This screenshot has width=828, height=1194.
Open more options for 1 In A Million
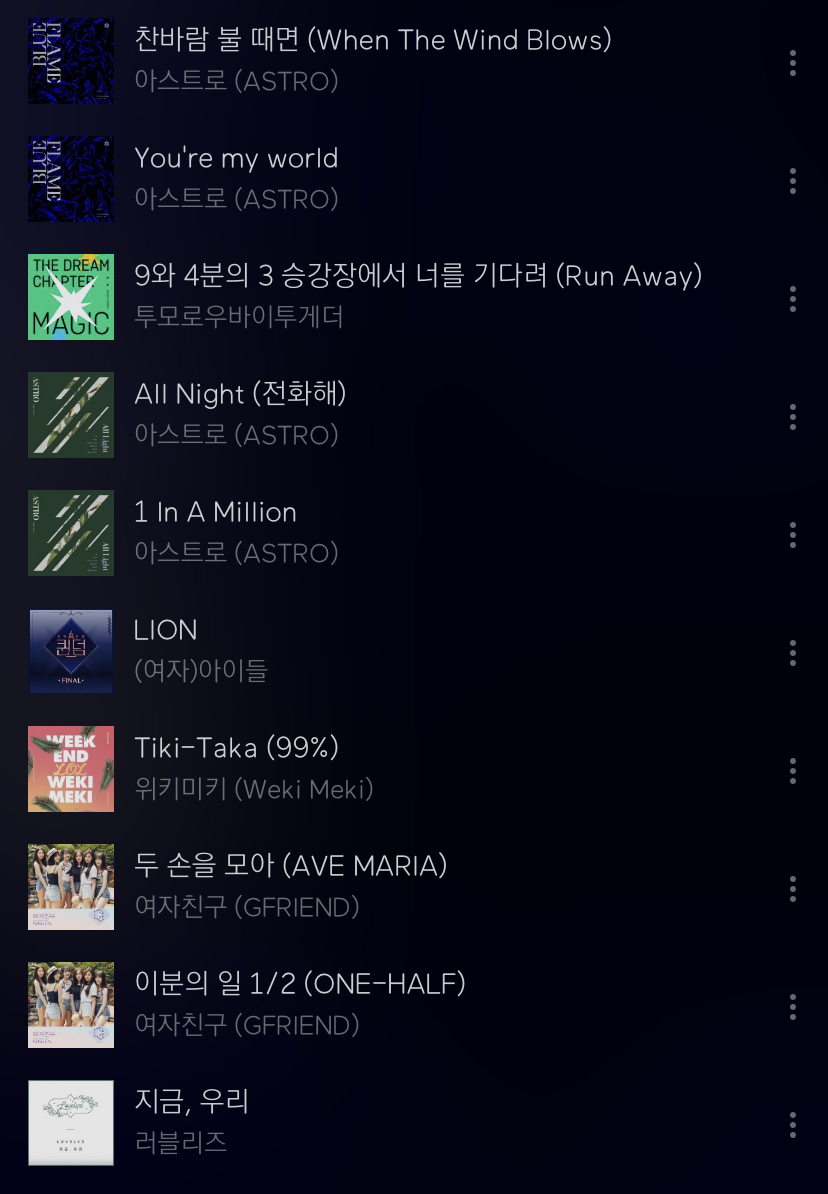coord(793,535)
